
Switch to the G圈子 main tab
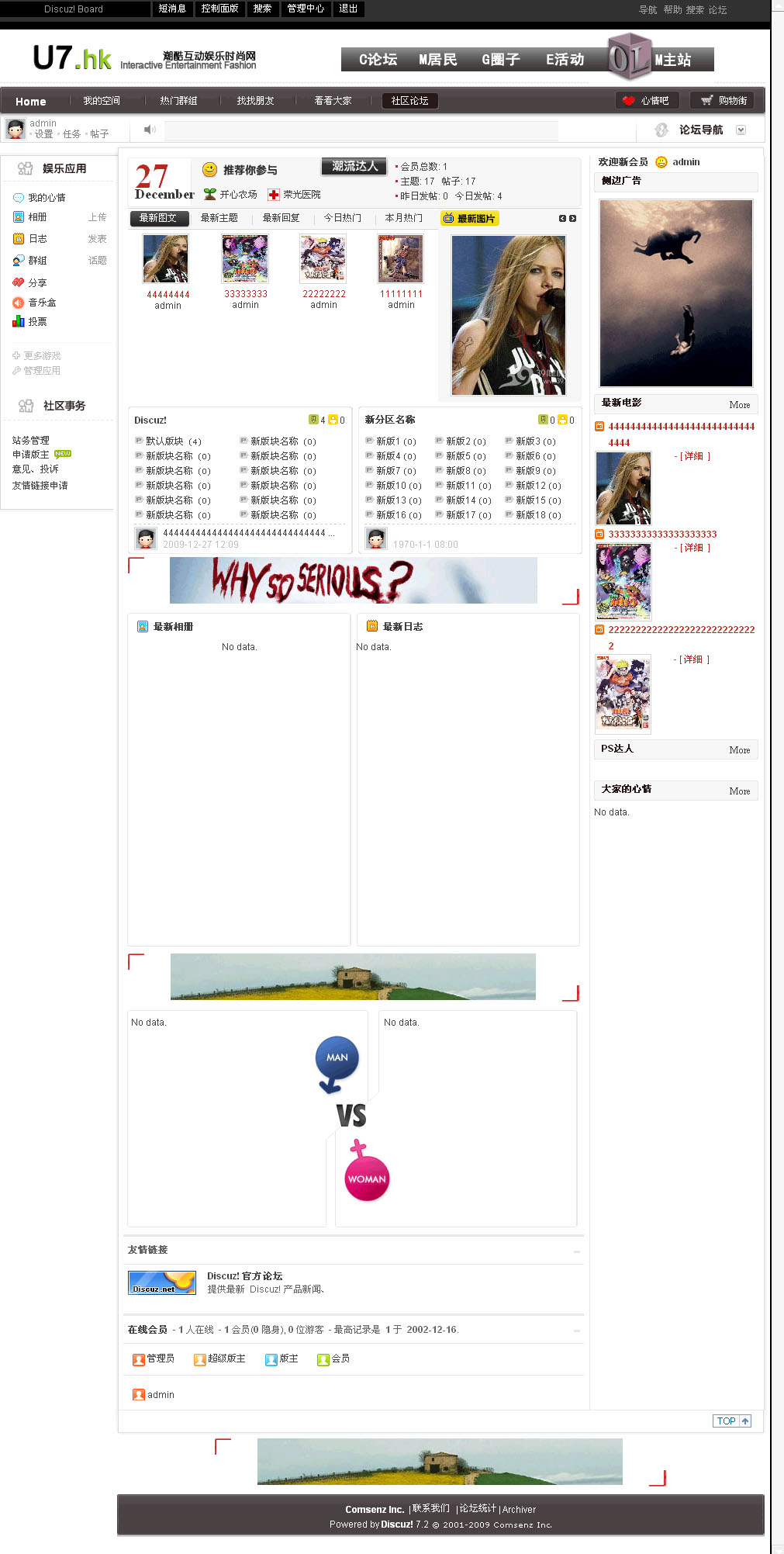point(500,60)
